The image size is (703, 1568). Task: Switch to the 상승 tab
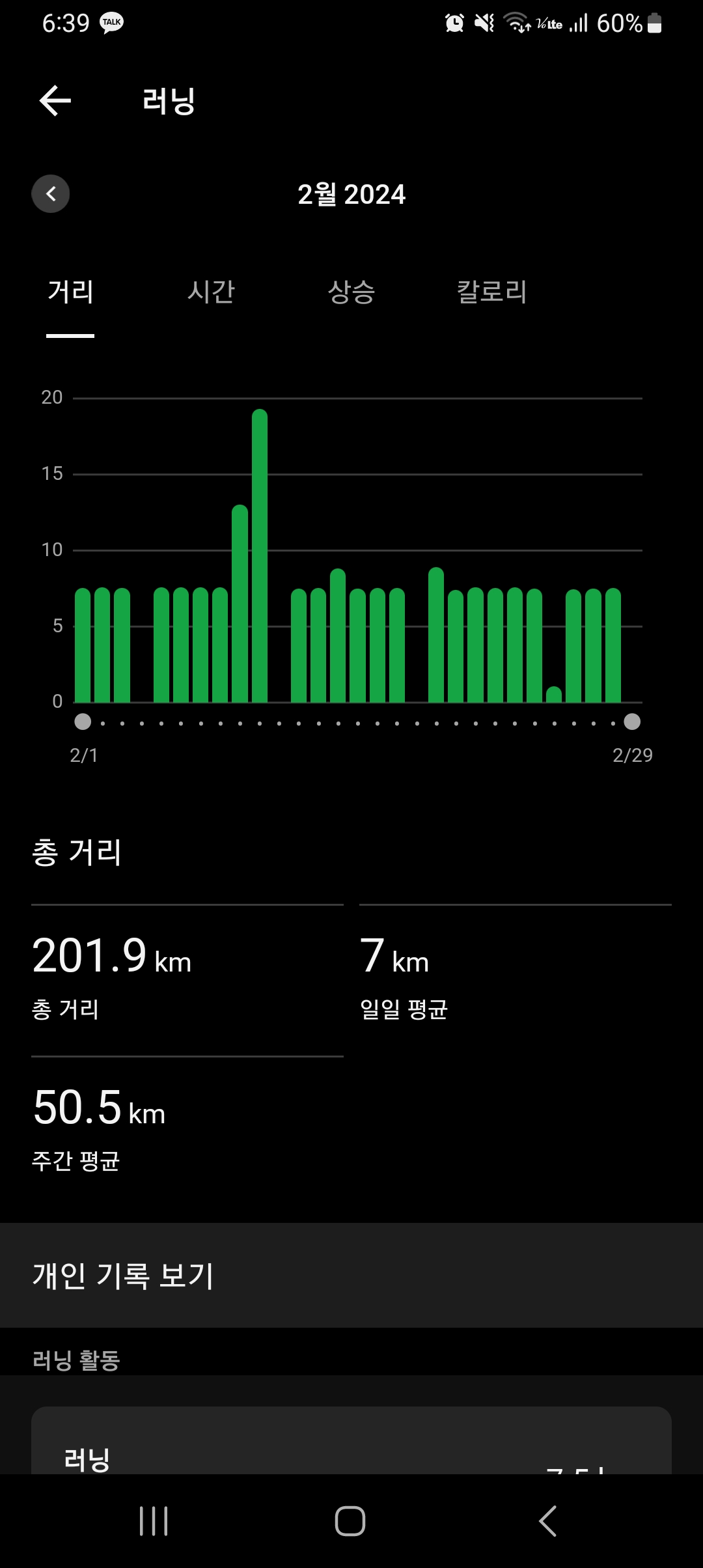(351, 292)
